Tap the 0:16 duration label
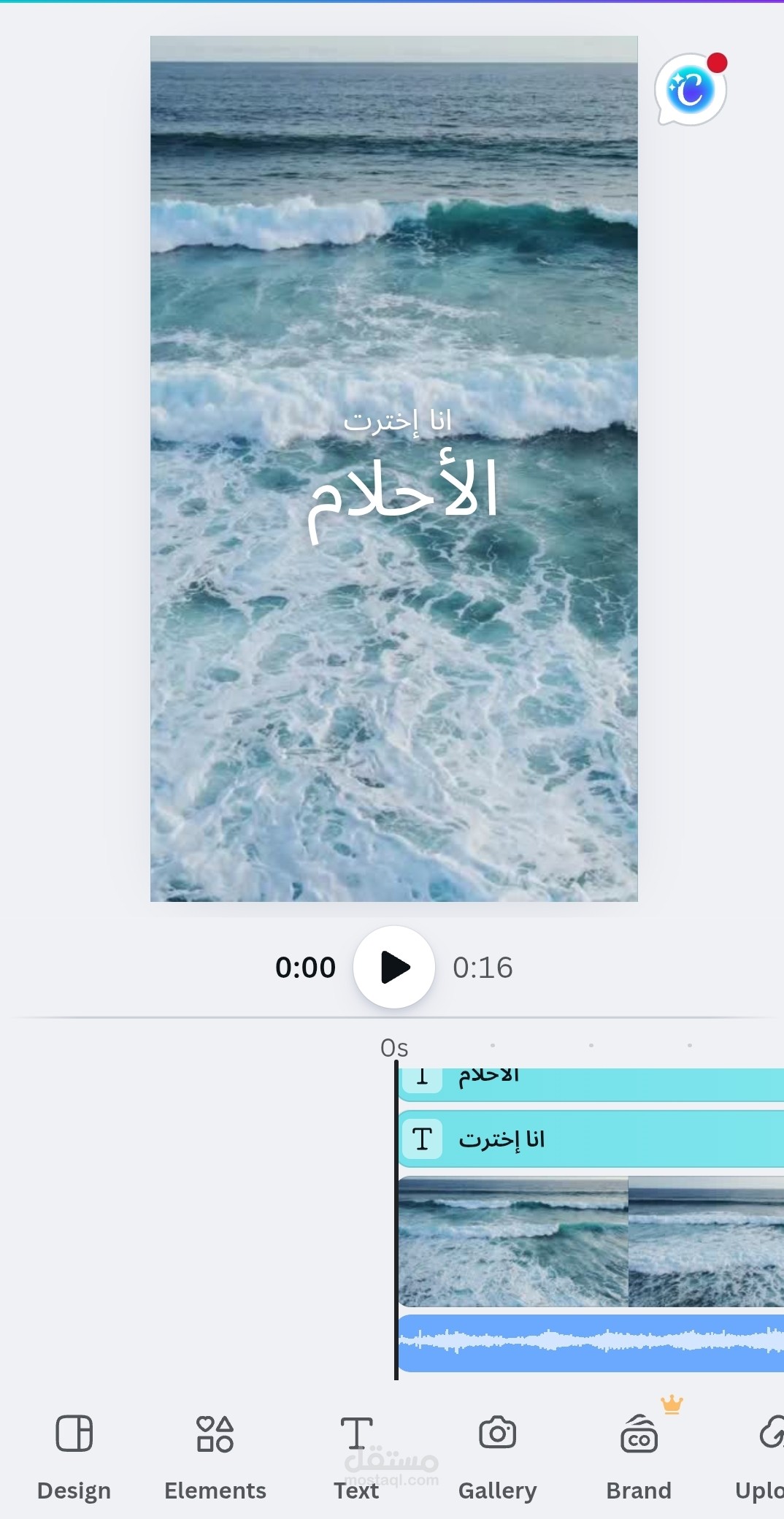Image resolution: width=784 pixels, height=1519 pixels. [x=483, y=968]
